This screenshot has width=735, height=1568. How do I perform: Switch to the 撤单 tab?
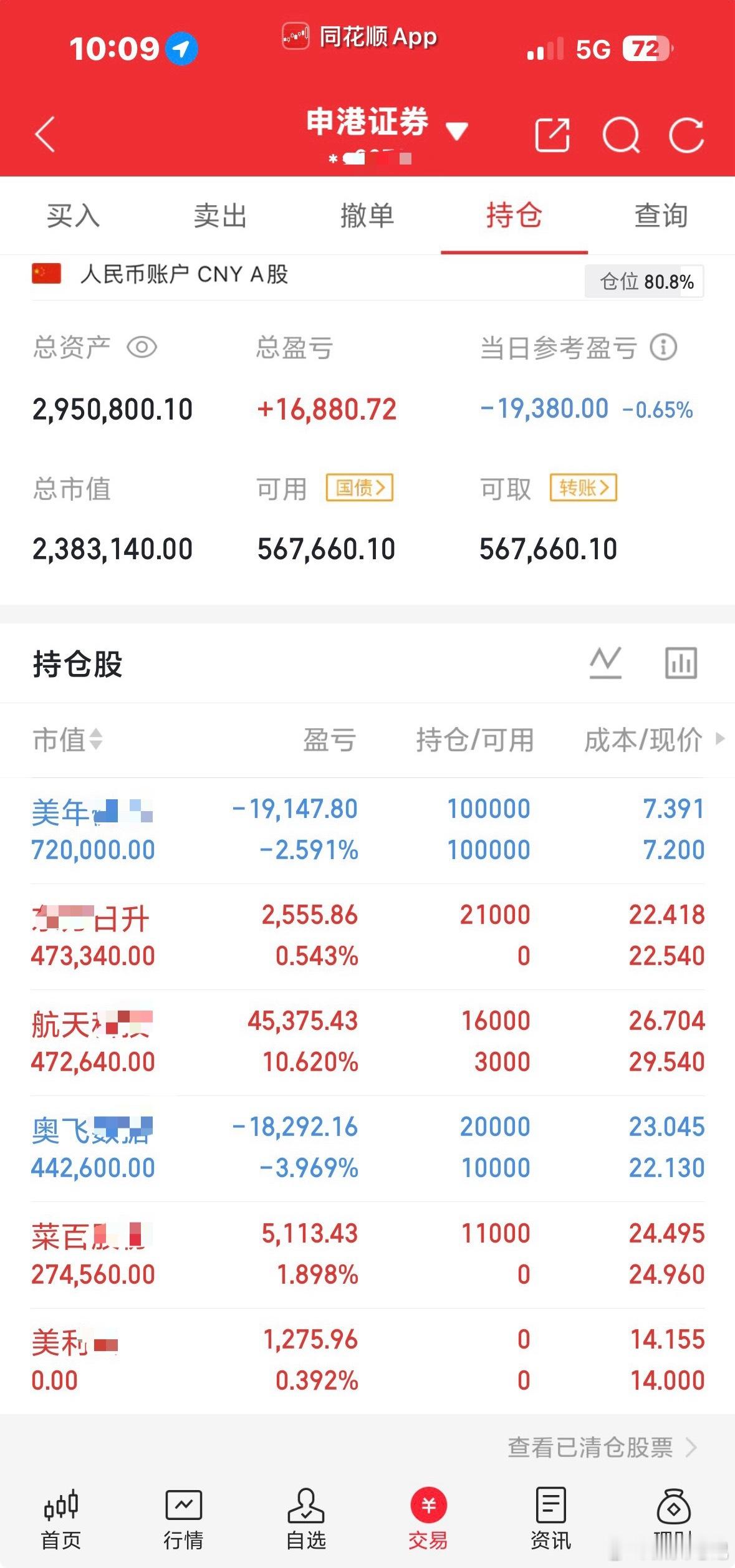click(x=368, y=216)
